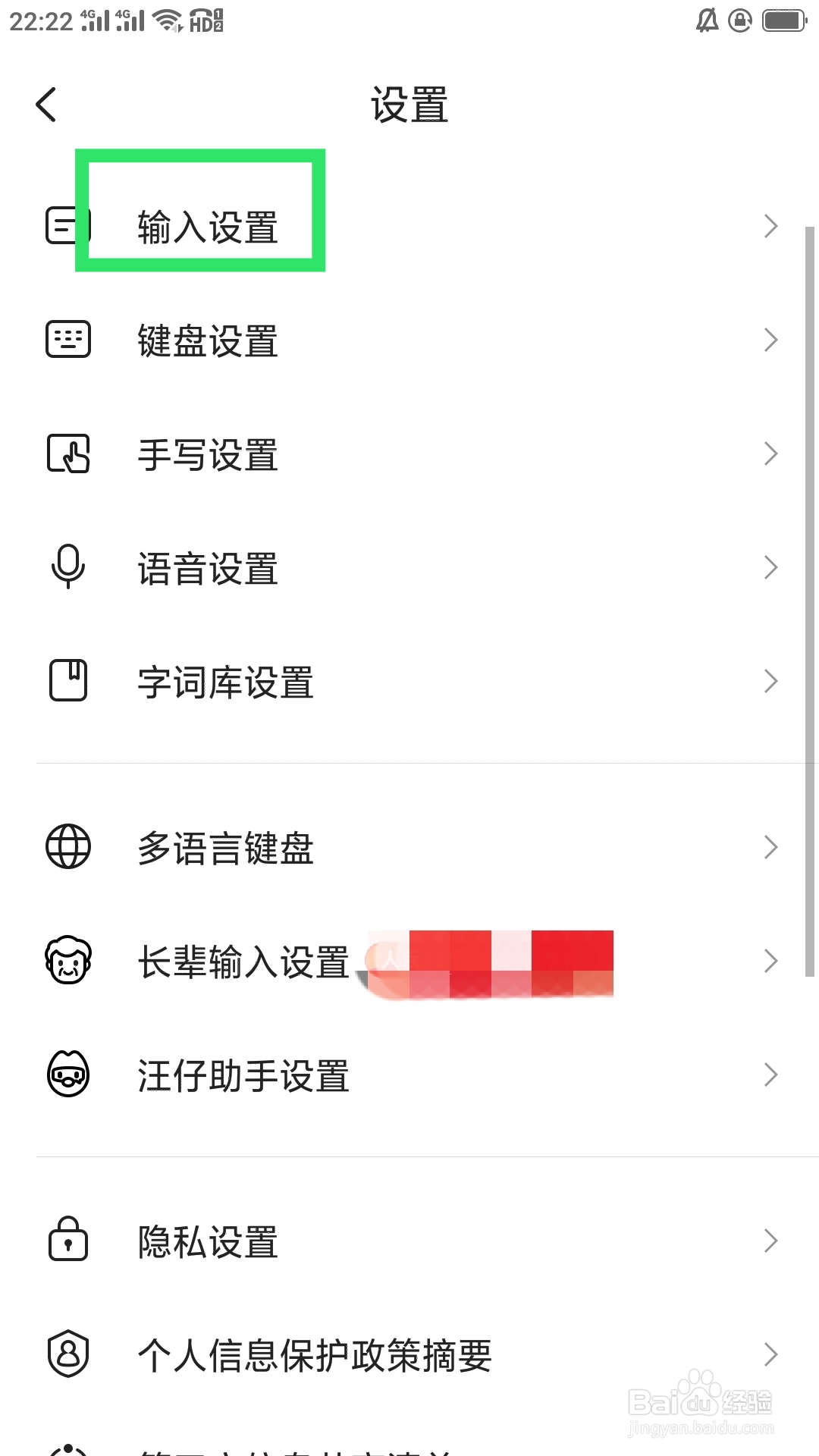Open the 隐私设置 entry chevron
819x1456 pixels.
(770, 1241)
